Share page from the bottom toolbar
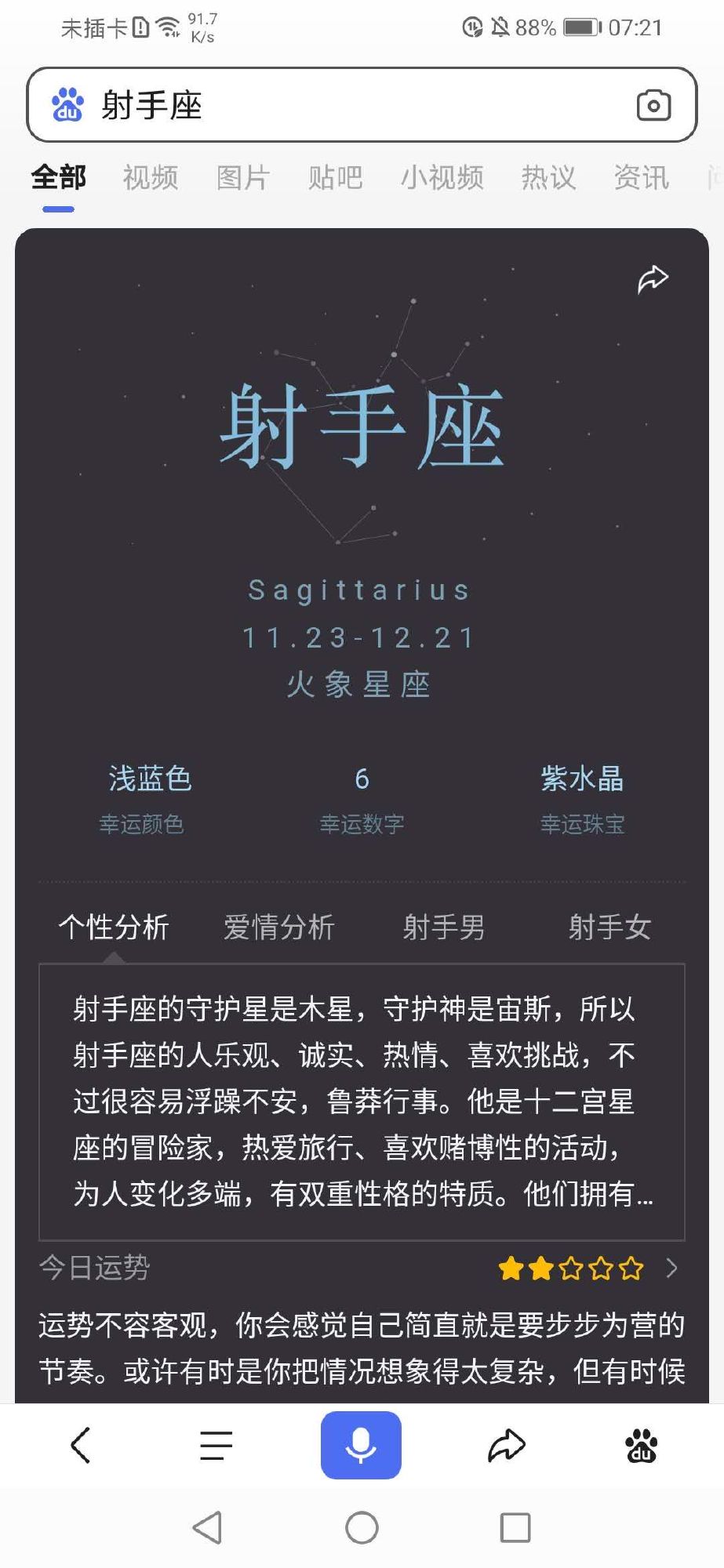The height and width of the screenshot is (1568, 724). point(507,1445)
